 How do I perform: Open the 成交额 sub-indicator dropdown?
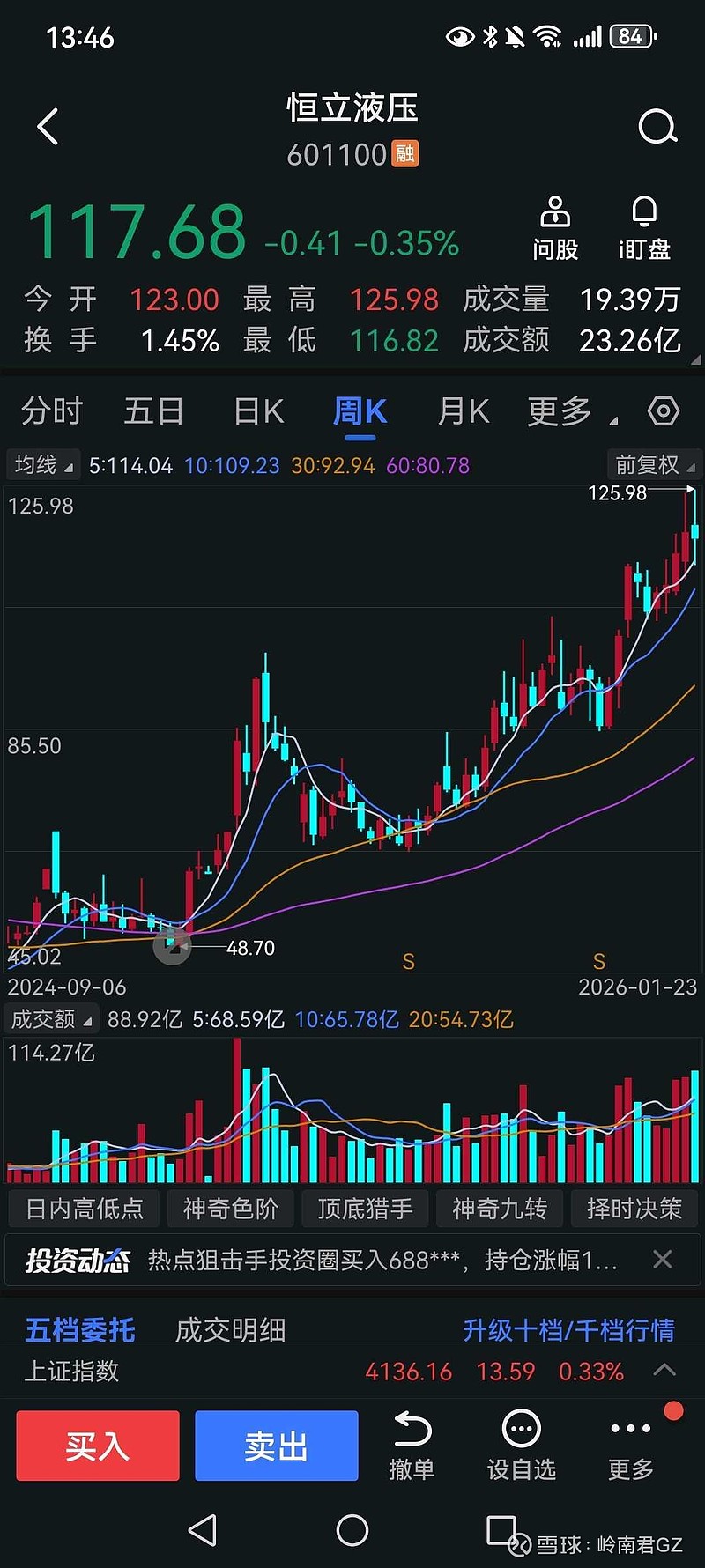pyautogui.click(x=51, y=1020)
